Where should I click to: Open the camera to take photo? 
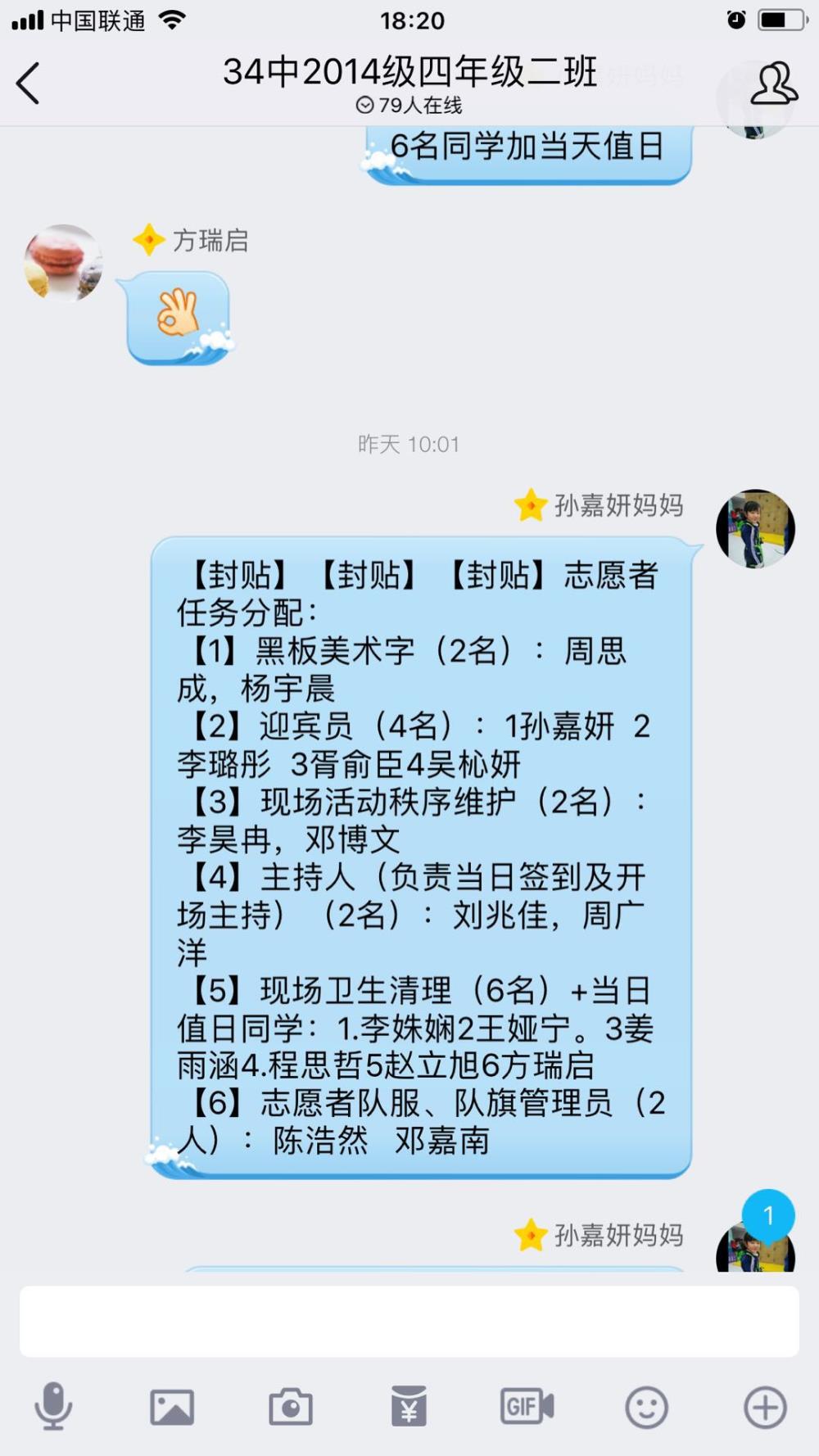(291, 1408)
